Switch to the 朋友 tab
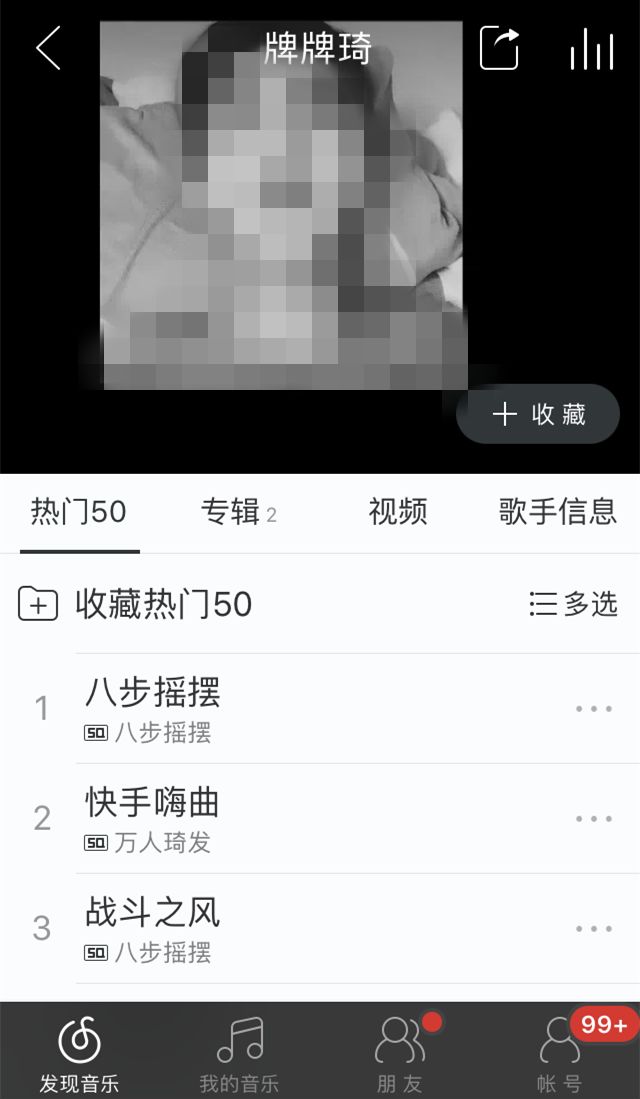Viewport: 640px width, 1099px height. coord(400,1052)
